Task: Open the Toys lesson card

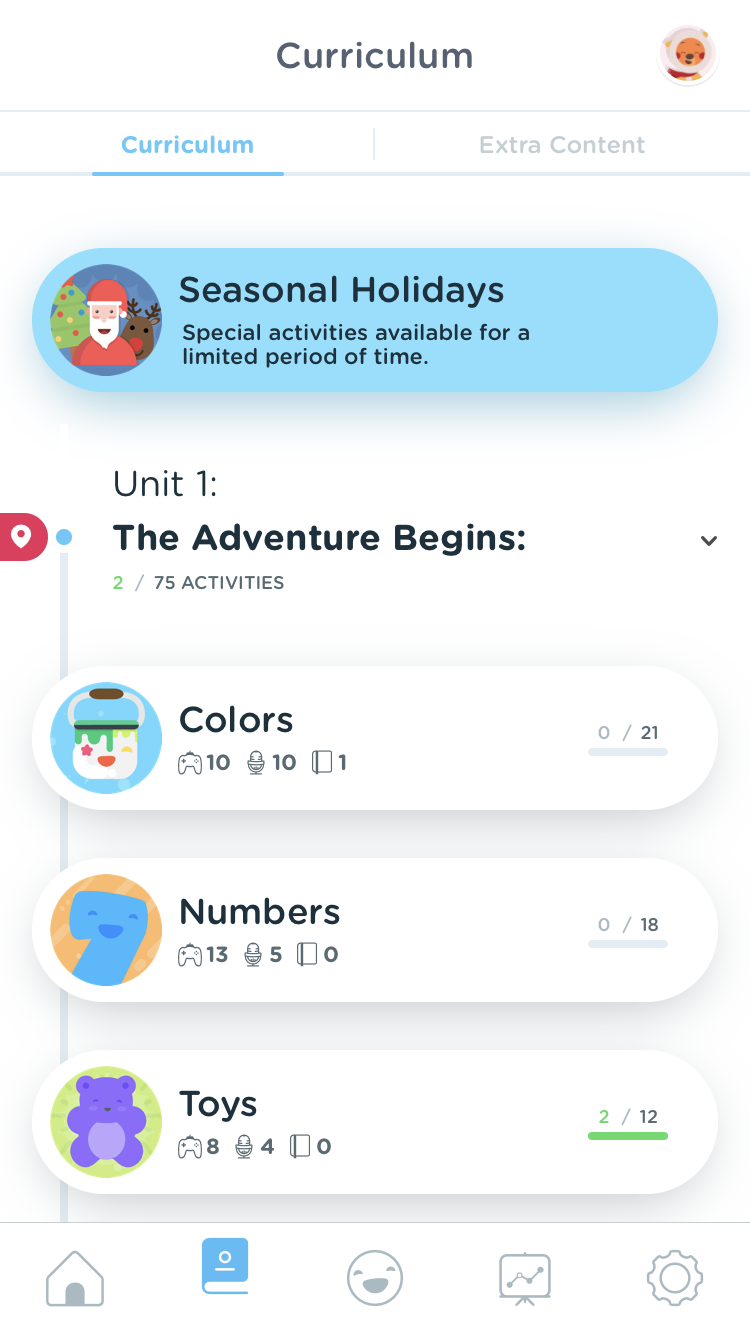Action: point(375,1122)
